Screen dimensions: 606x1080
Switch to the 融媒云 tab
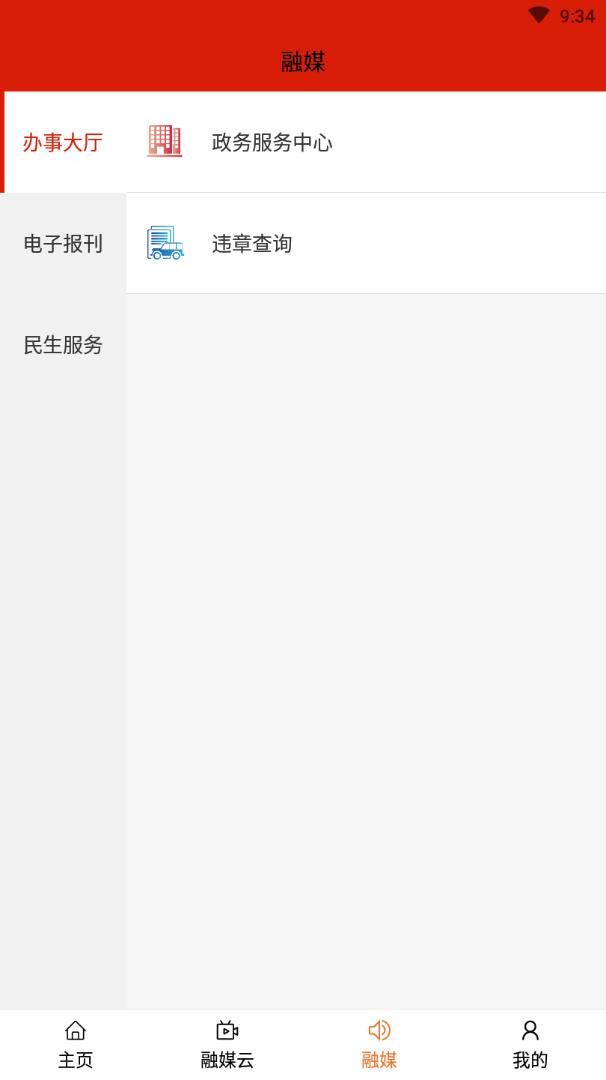point(227,1045)
